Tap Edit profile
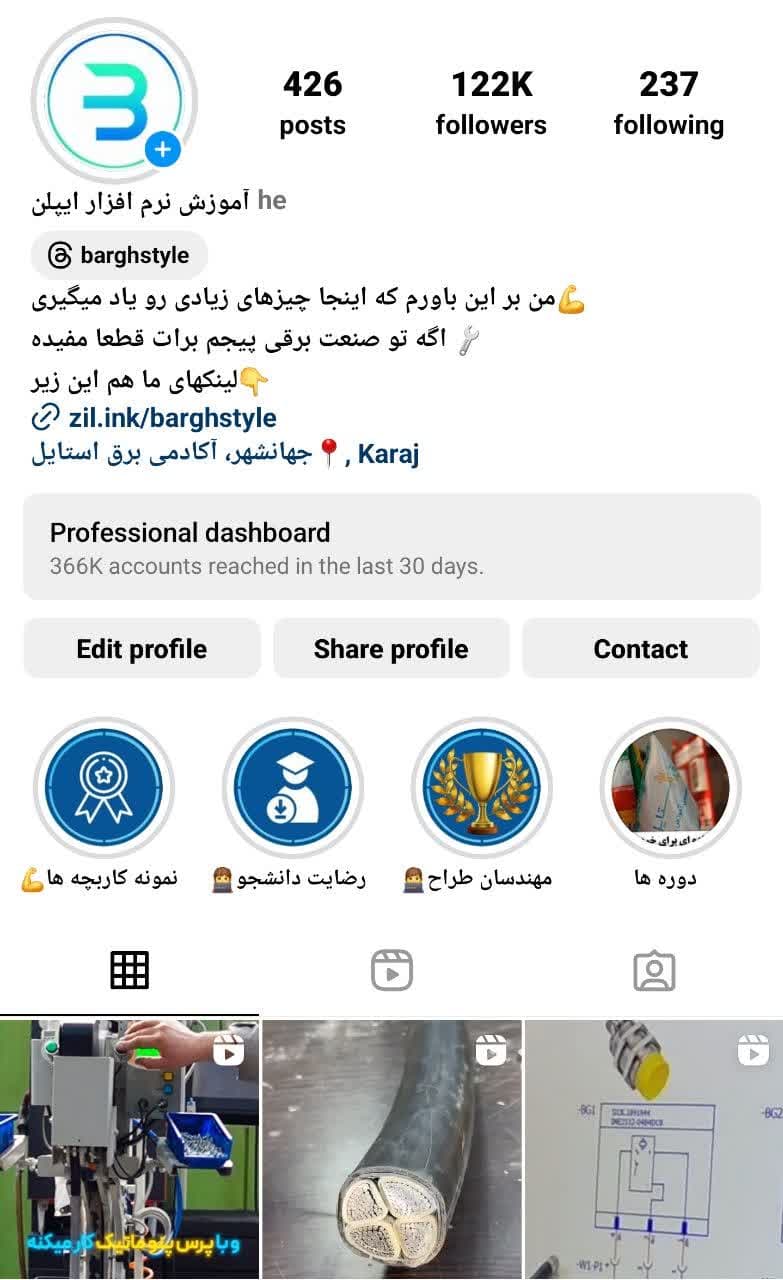 (x=141, y=649)
